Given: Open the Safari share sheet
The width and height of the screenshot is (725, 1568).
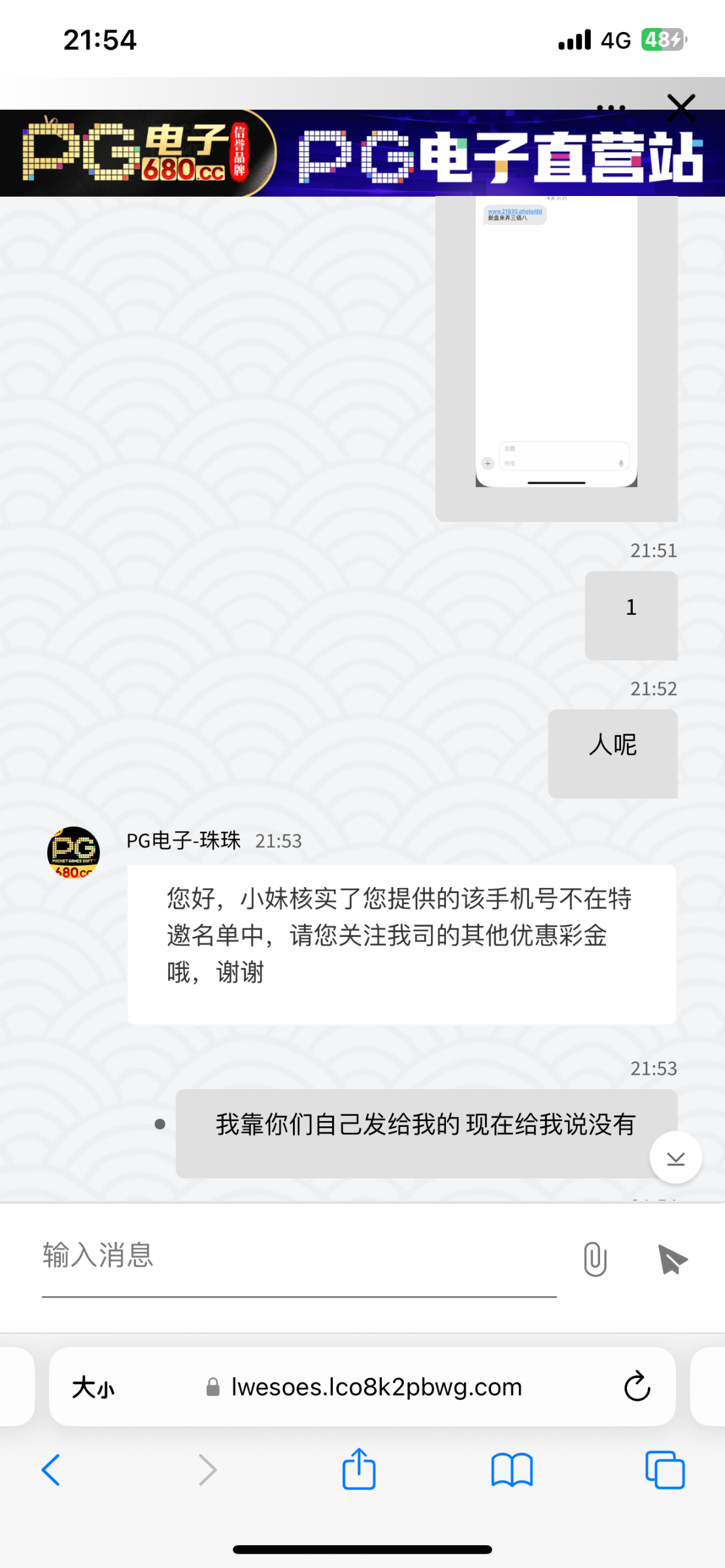Looking at the screenshot, I should coord(359,1469).
